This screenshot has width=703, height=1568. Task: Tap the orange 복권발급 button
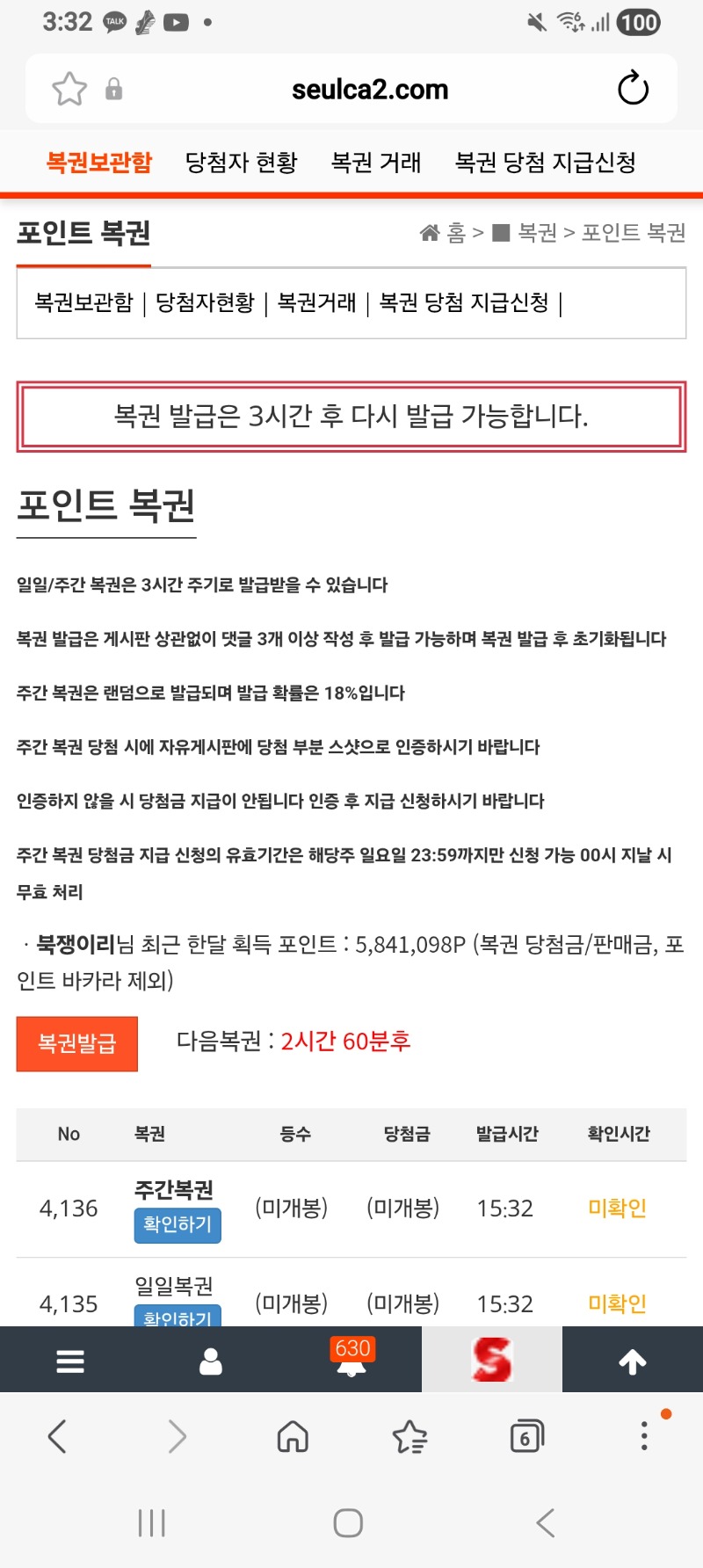(x=77, y=1043)
